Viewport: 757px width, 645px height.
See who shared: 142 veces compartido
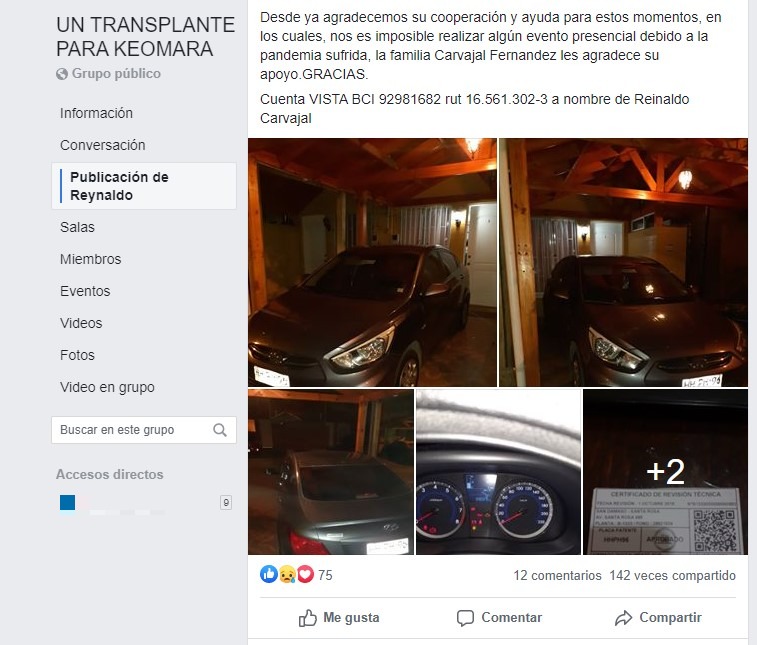[x=672, y=575]
